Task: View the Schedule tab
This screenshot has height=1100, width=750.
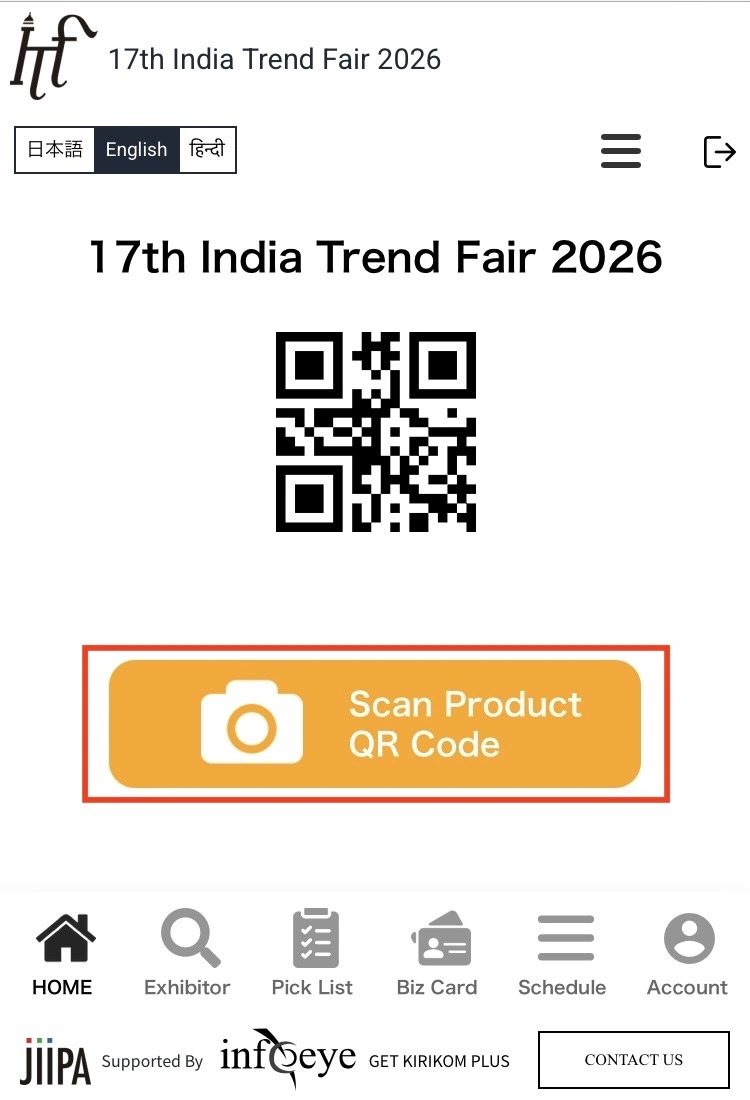Action: [x=562, y=953]
